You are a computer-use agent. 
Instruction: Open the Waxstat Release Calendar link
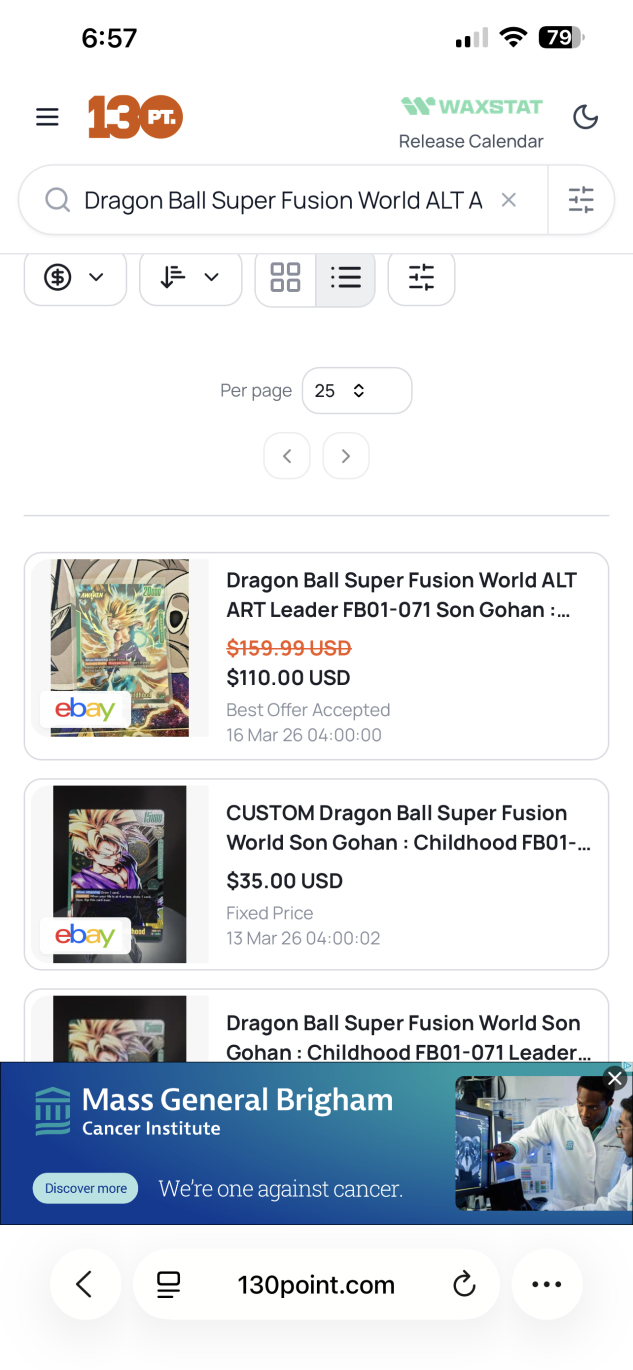pyautogui.click(x=471, y=123)
